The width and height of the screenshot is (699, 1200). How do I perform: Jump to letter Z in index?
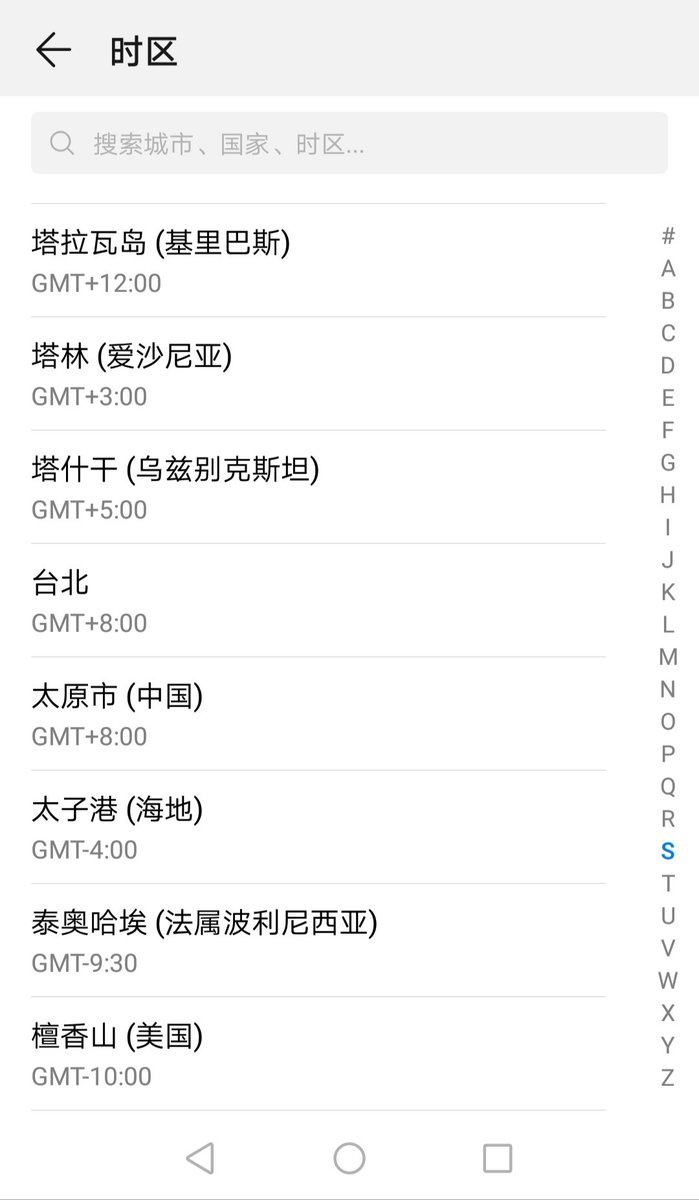pyautogui.click(x=668, y=1077)
